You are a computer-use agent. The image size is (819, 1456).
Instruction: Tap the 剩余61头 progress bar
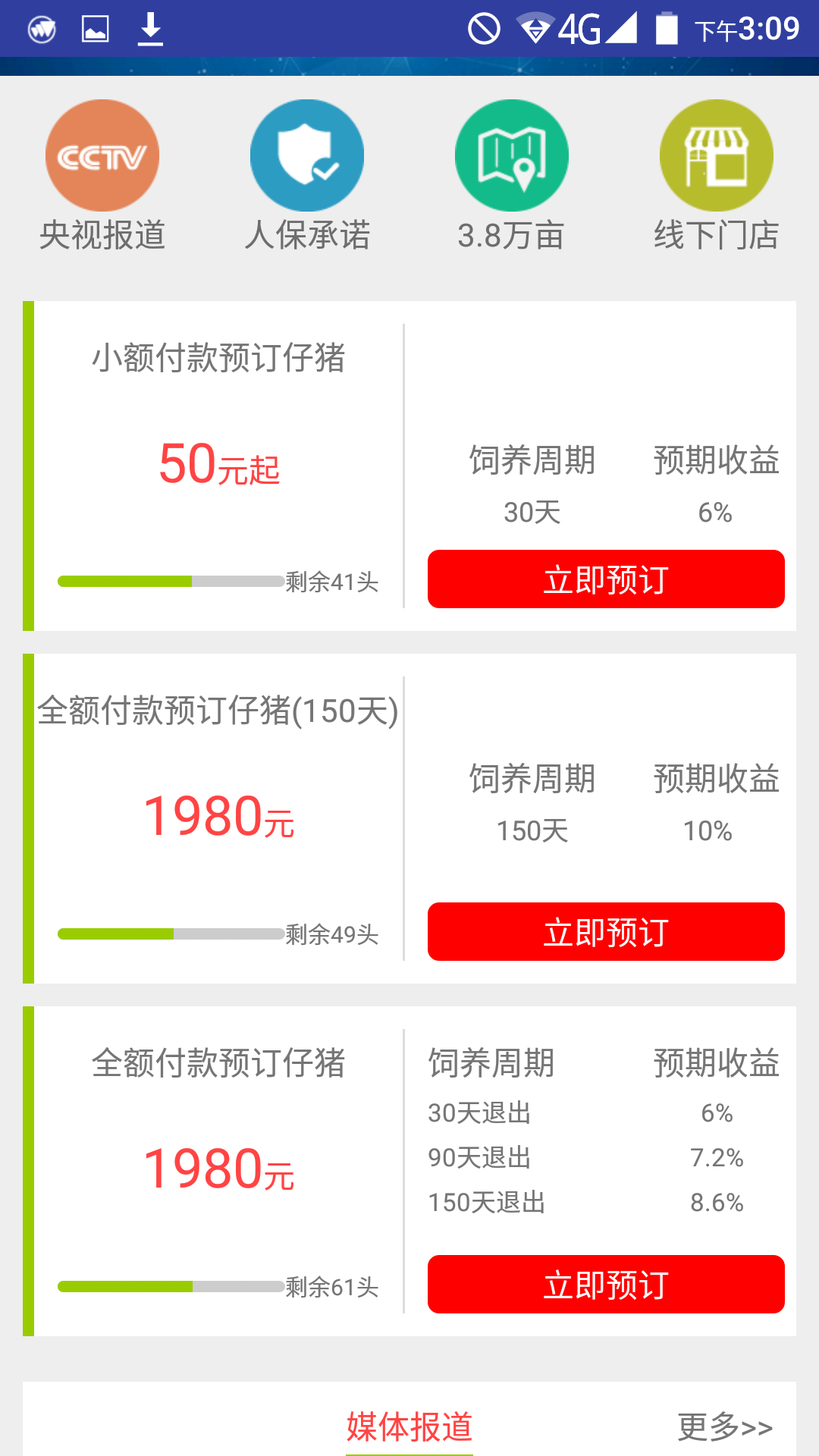point(168,1287)
